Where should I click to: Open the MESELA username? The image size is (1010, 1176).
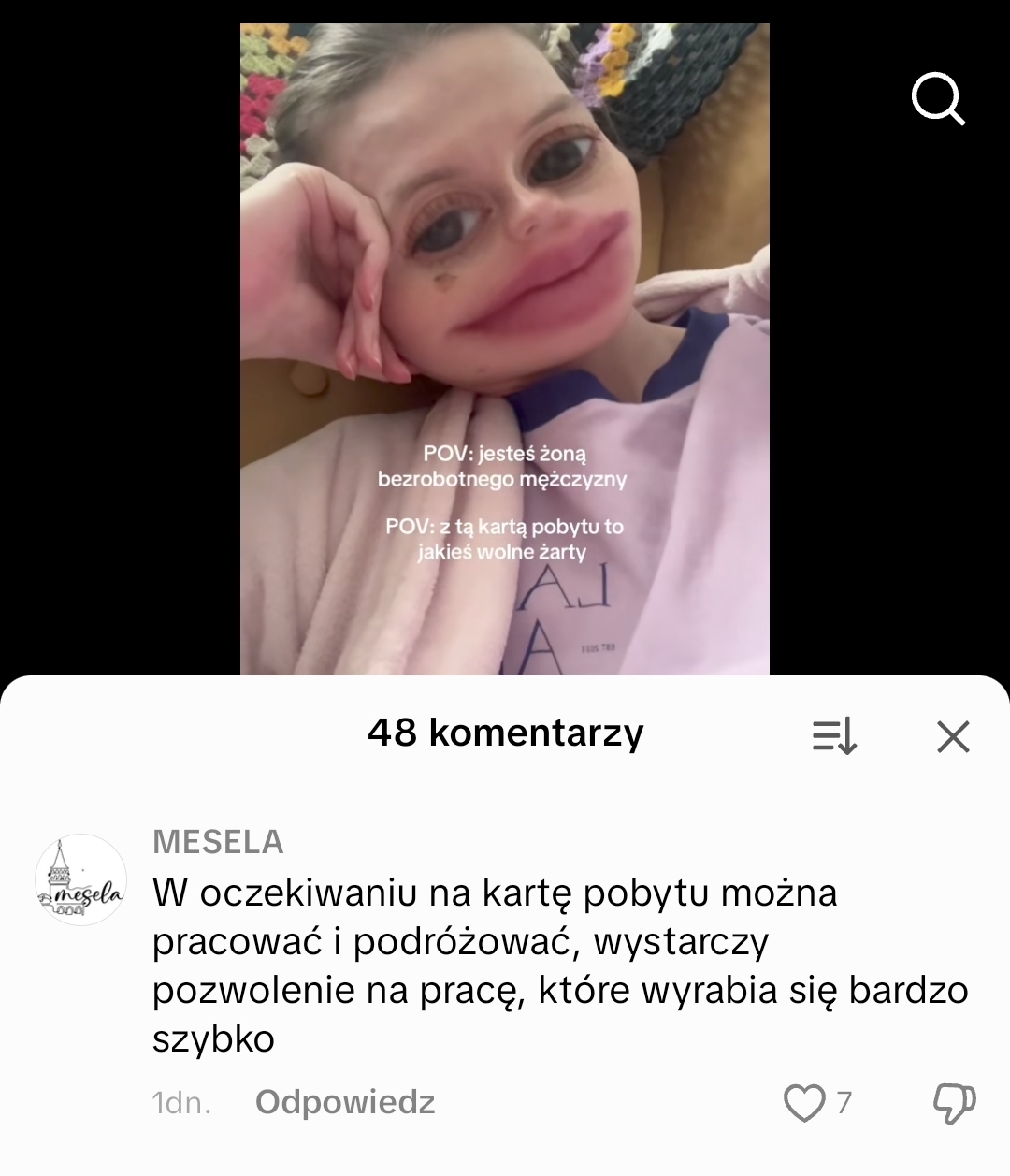[218, 842]
